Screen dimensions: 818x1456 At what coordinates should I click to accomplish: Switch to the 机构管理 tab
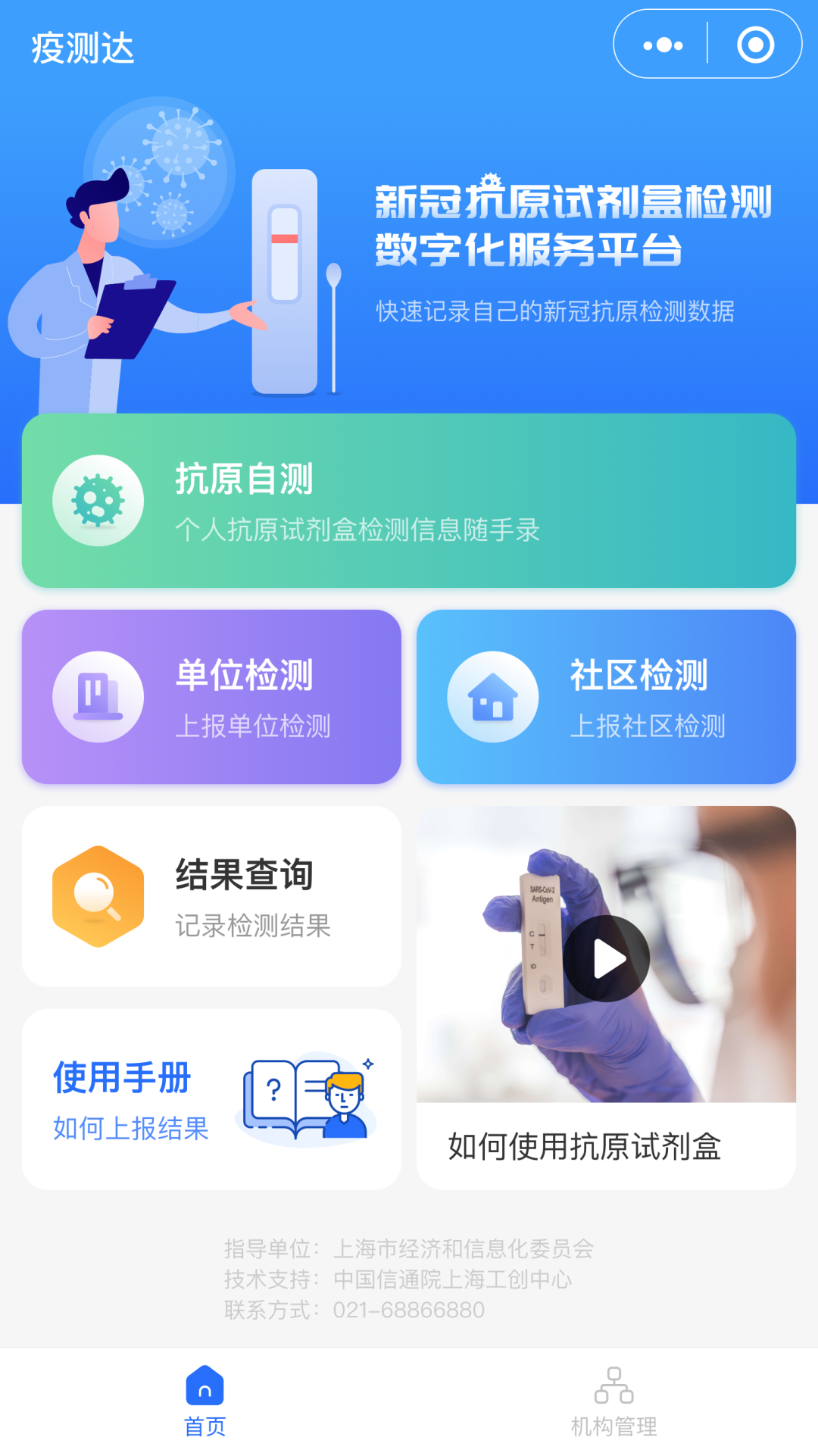coord(613,1401)
